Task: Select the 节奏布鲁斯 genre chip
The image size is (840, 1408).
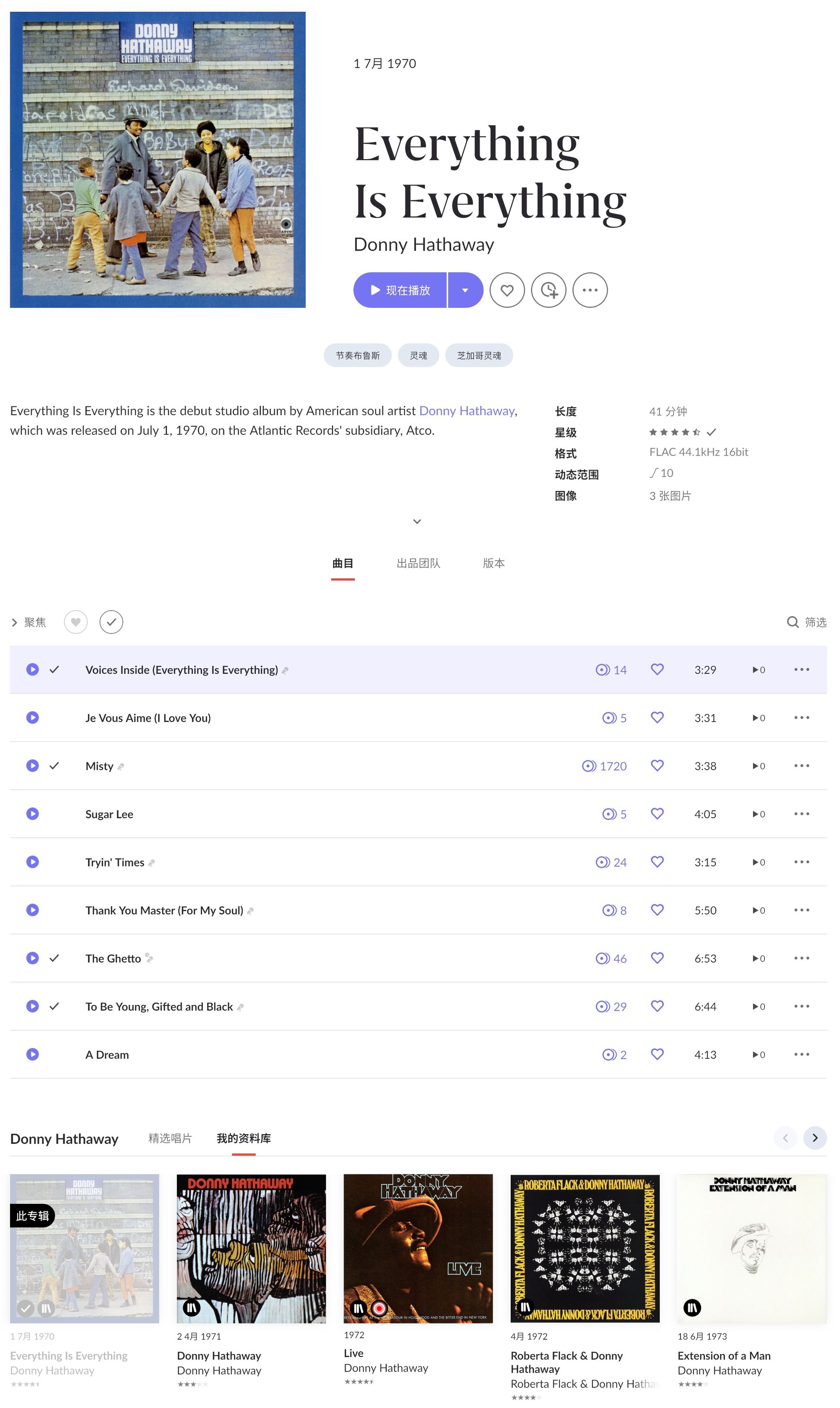Action: [x=358, y=355]
